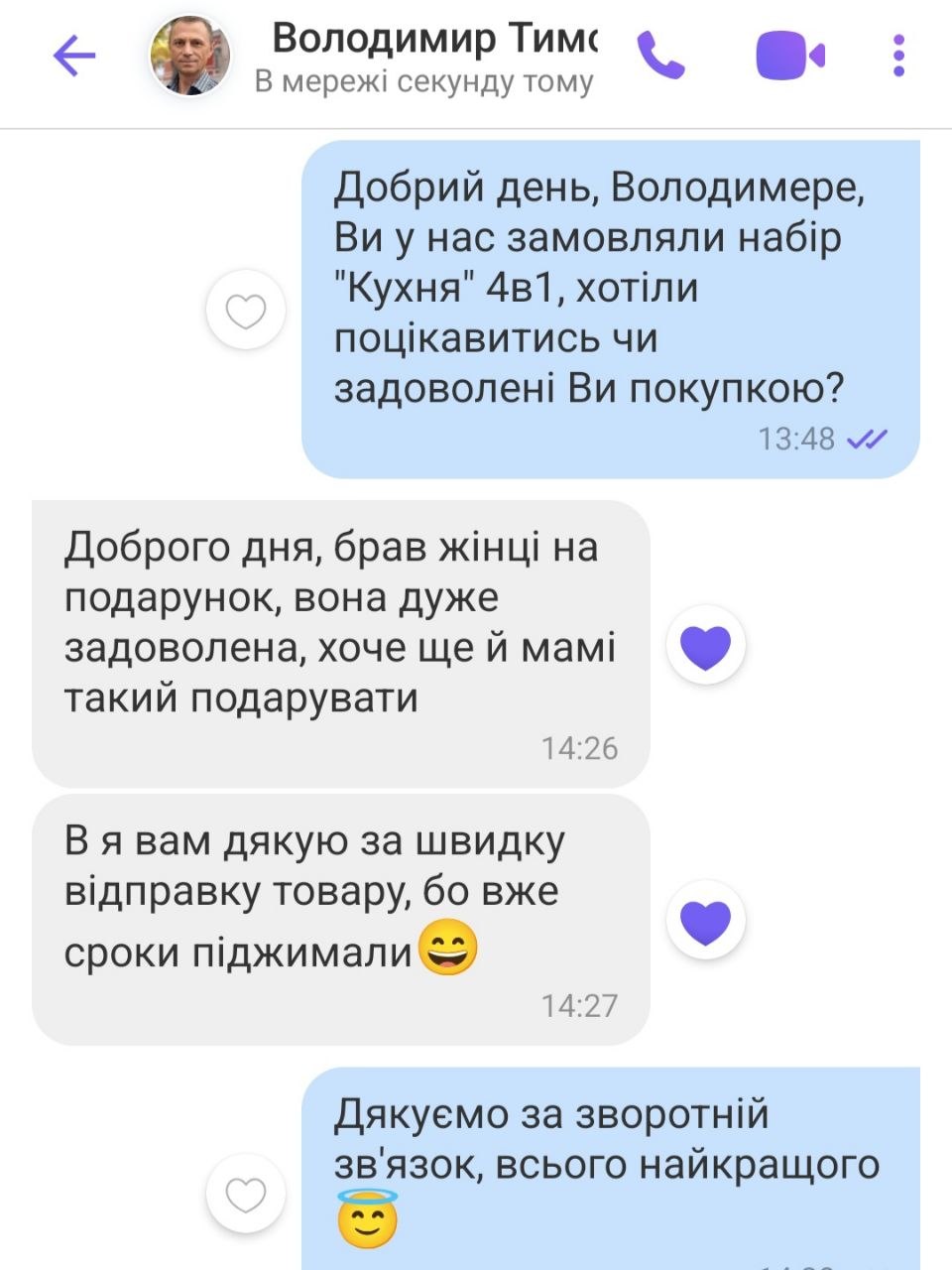Like the message sent at 13:48
The image size is (952, 1270).
(x=246, y=311)
